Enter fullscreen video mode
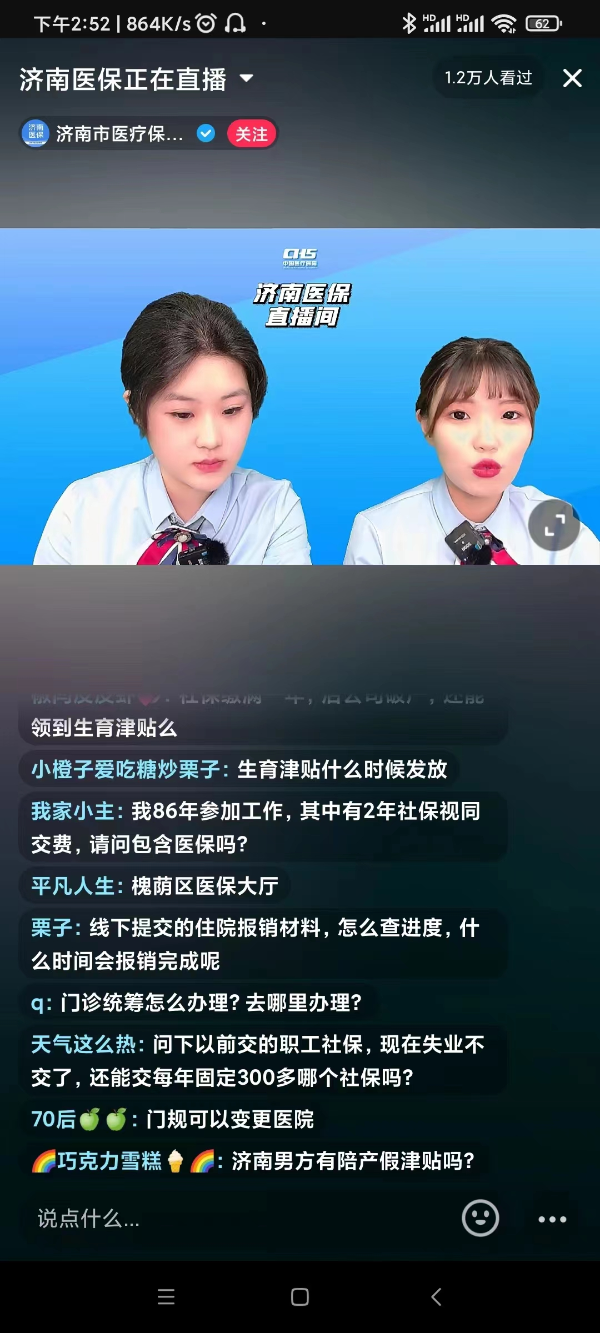Viewport: 600px width, 1333px height. [x=554, y=525]
